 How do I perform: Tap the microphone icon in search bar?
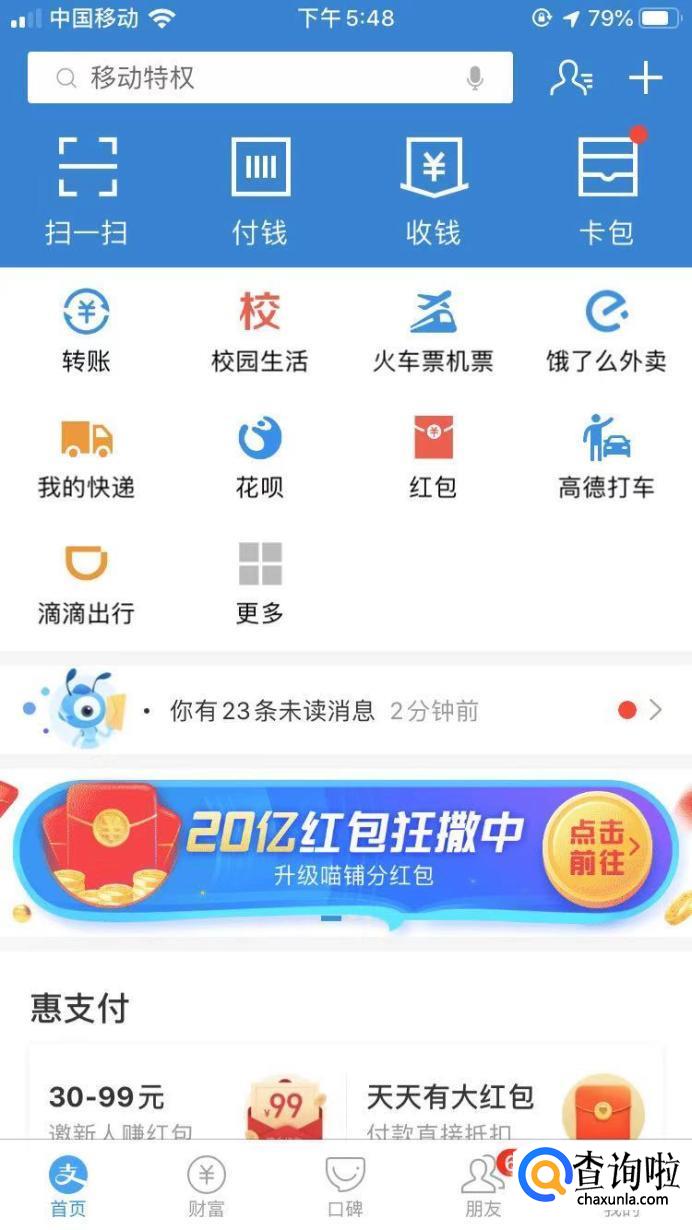point(476,78)
